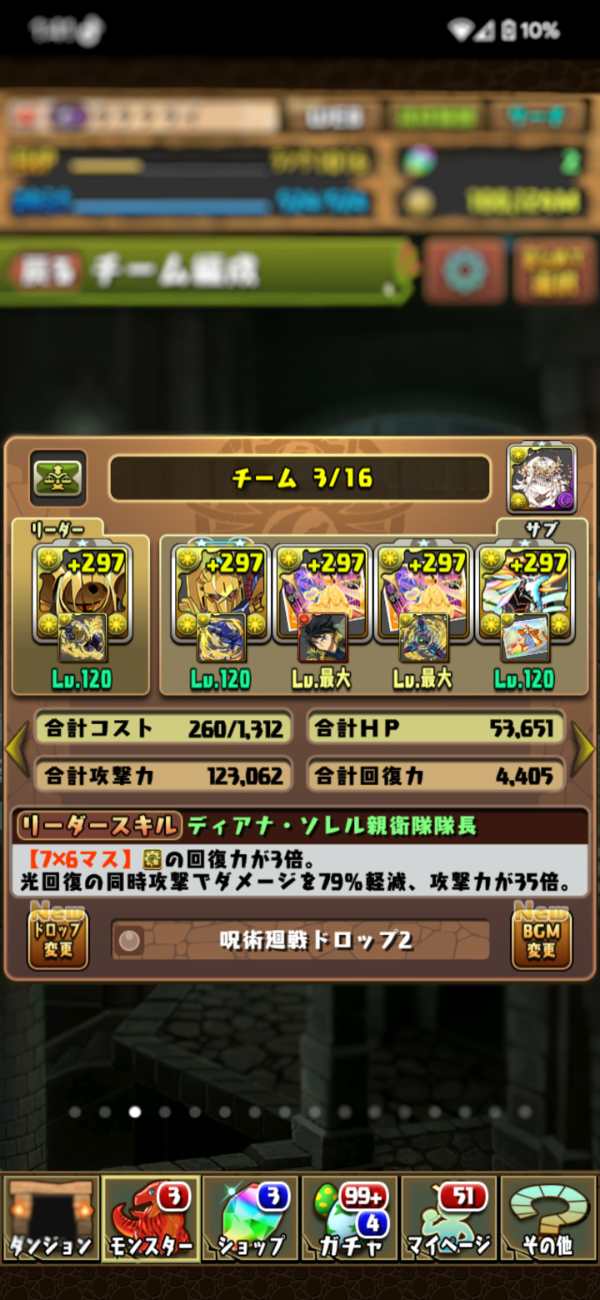
Task: Tap the ドロップ変更 button
Action: [57, 938]
